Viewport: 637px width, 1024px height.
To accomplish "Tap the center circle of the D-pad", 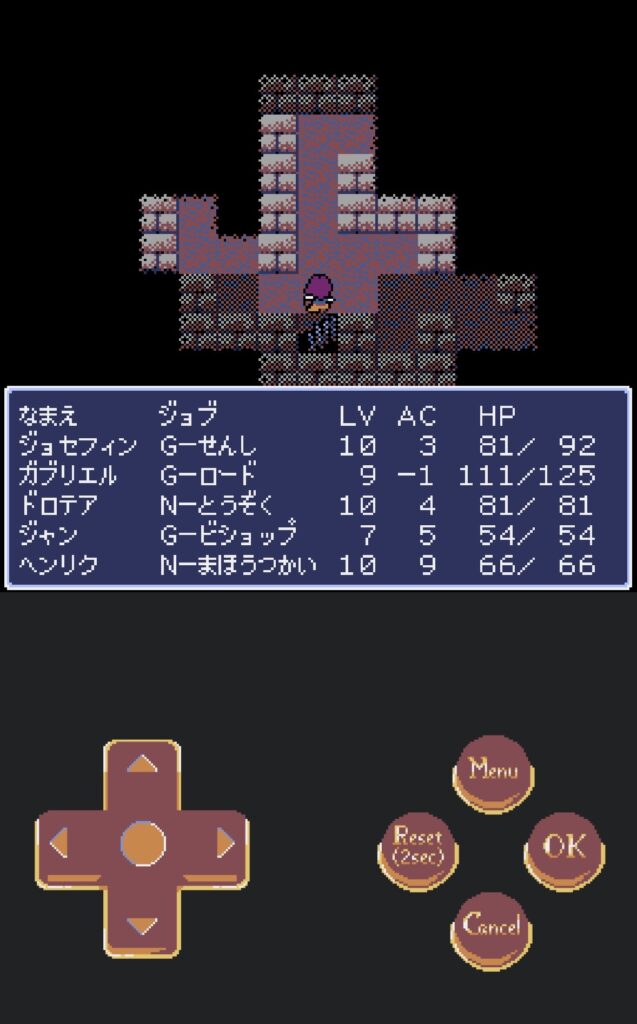I will tap(142, 843).
